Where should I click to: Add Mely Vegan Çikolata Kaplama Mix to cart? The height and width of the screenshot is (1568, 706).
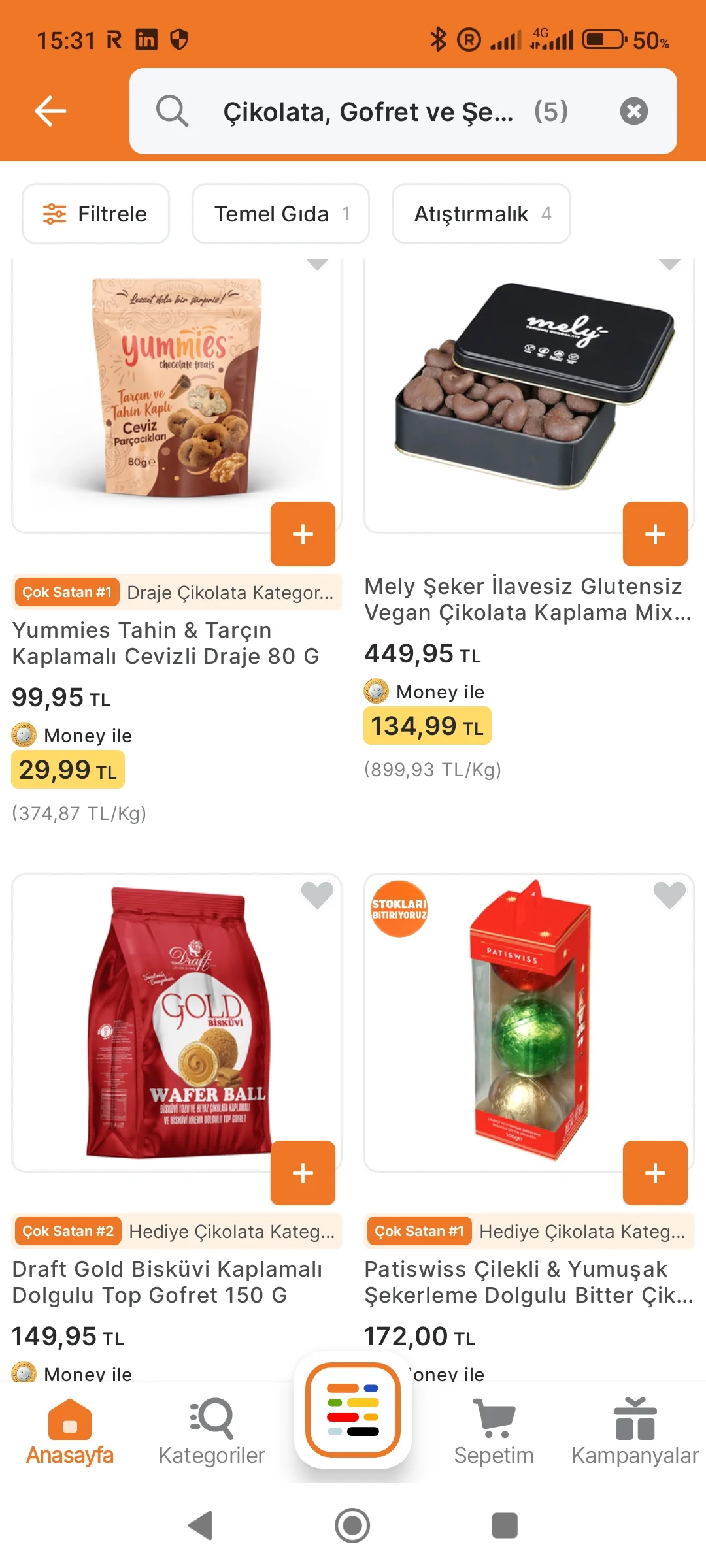click(x=655, y=534)
